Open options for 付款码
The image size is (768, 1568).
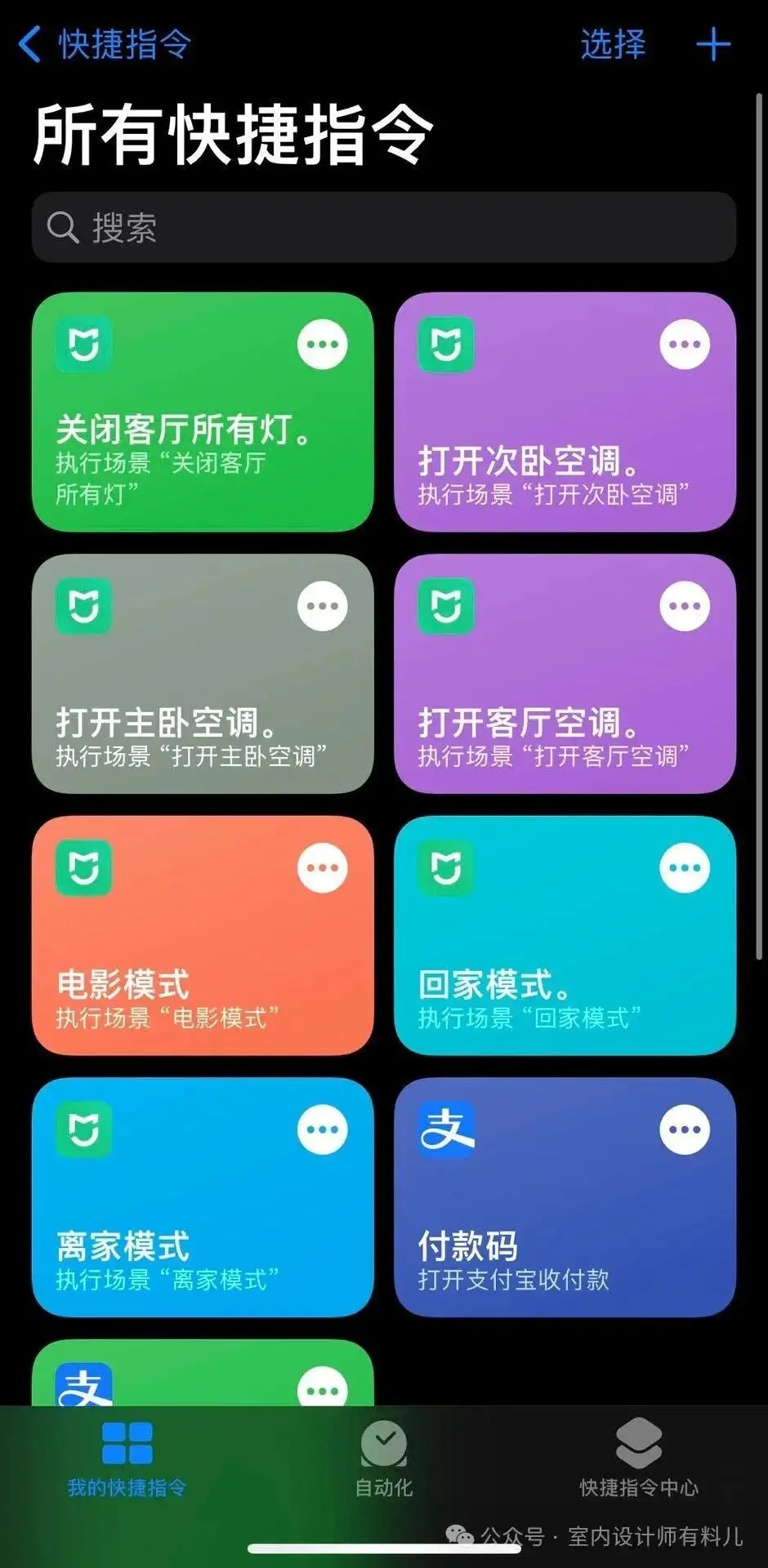tap(685, 1129)
